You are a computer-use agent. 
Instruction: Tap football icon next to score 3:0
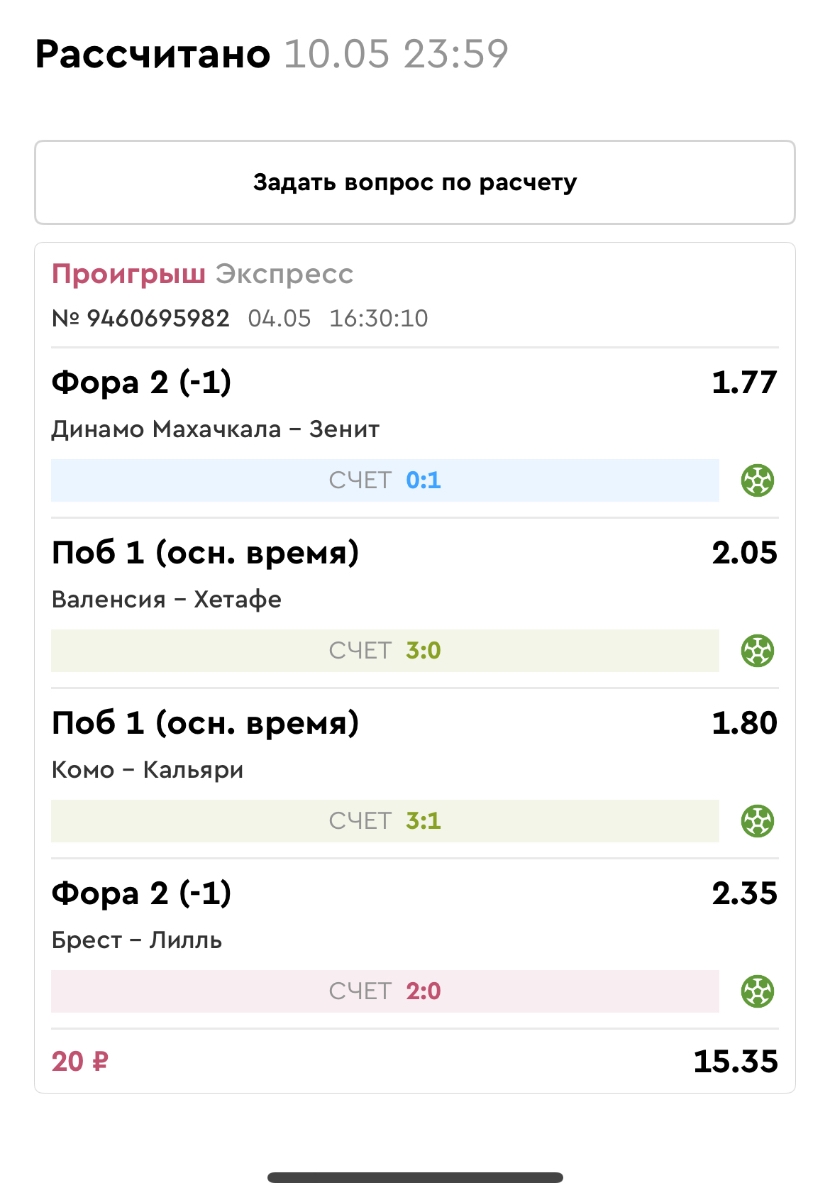[758, 651]
